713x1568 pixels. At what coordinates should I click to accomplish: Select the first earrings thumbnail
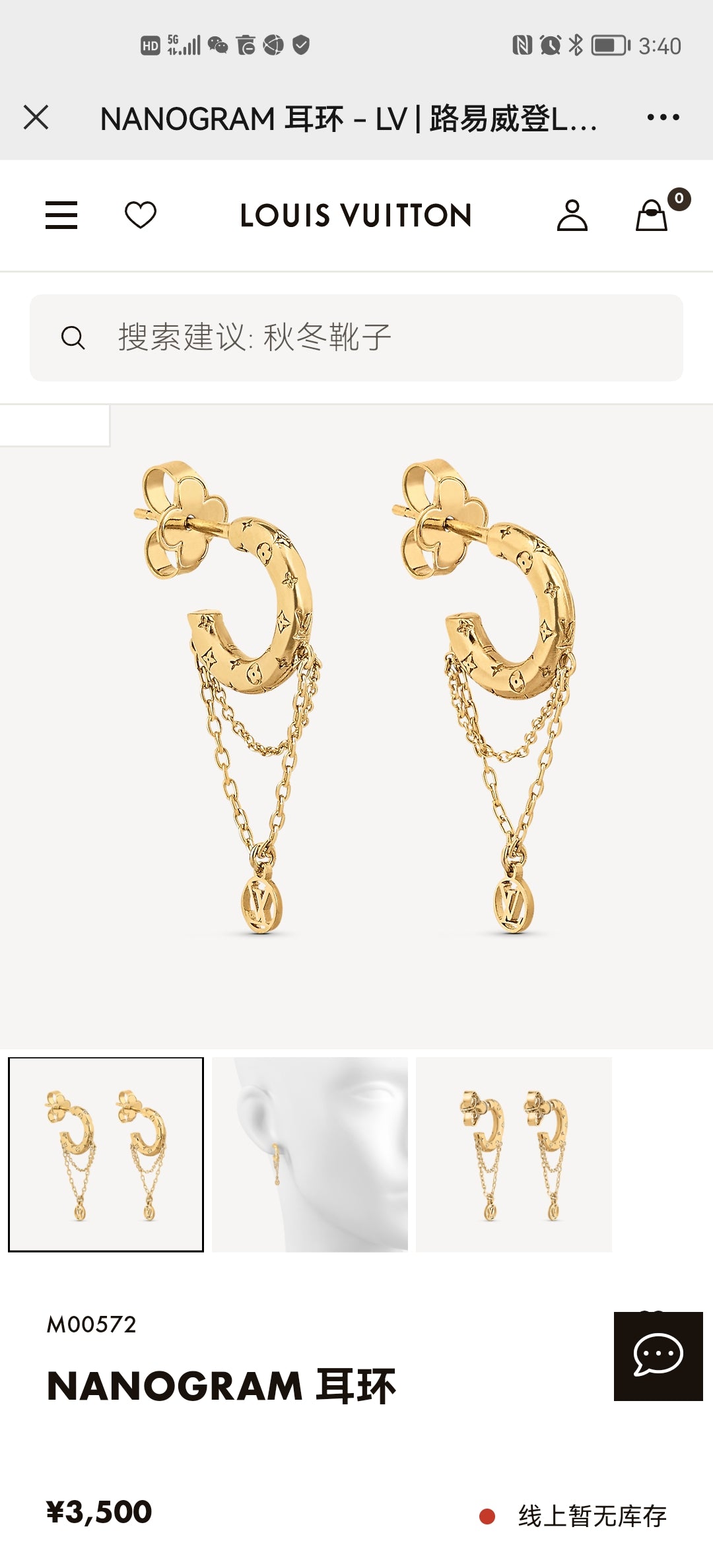click(106, 1155)
